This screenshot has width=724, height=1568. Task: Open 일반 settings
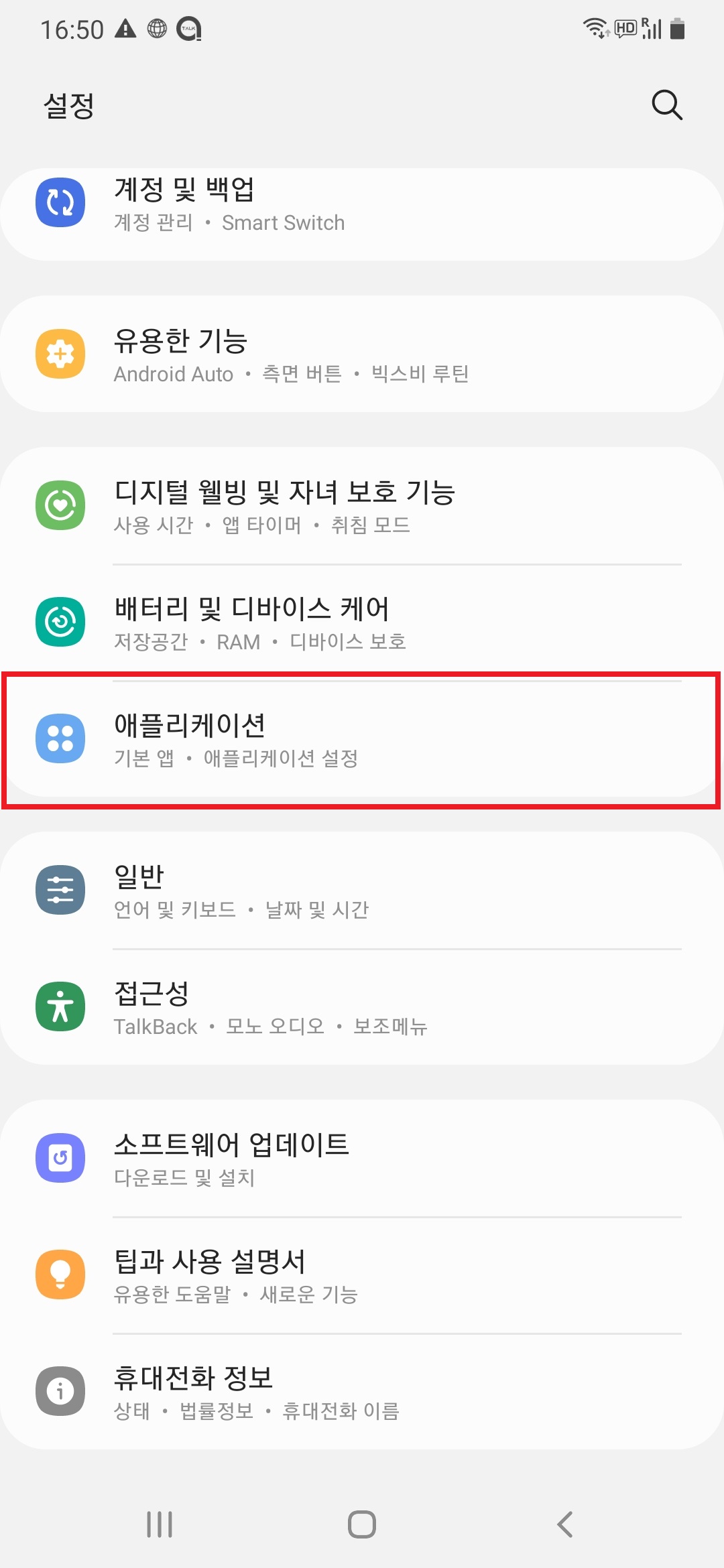click(x=362, y=891)
